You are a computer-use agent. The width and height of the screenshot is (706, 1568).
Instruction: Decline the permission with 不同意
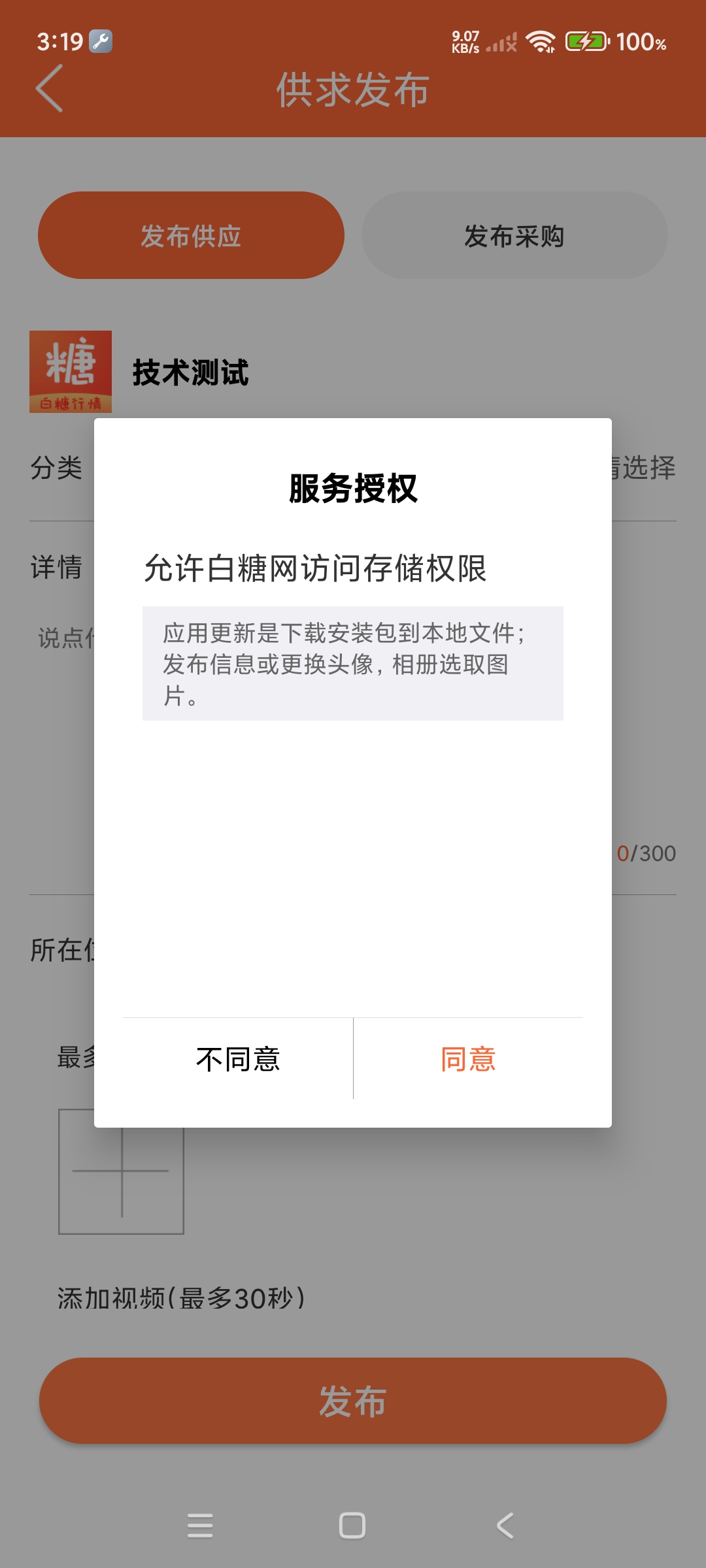(x=238, y=1059)
